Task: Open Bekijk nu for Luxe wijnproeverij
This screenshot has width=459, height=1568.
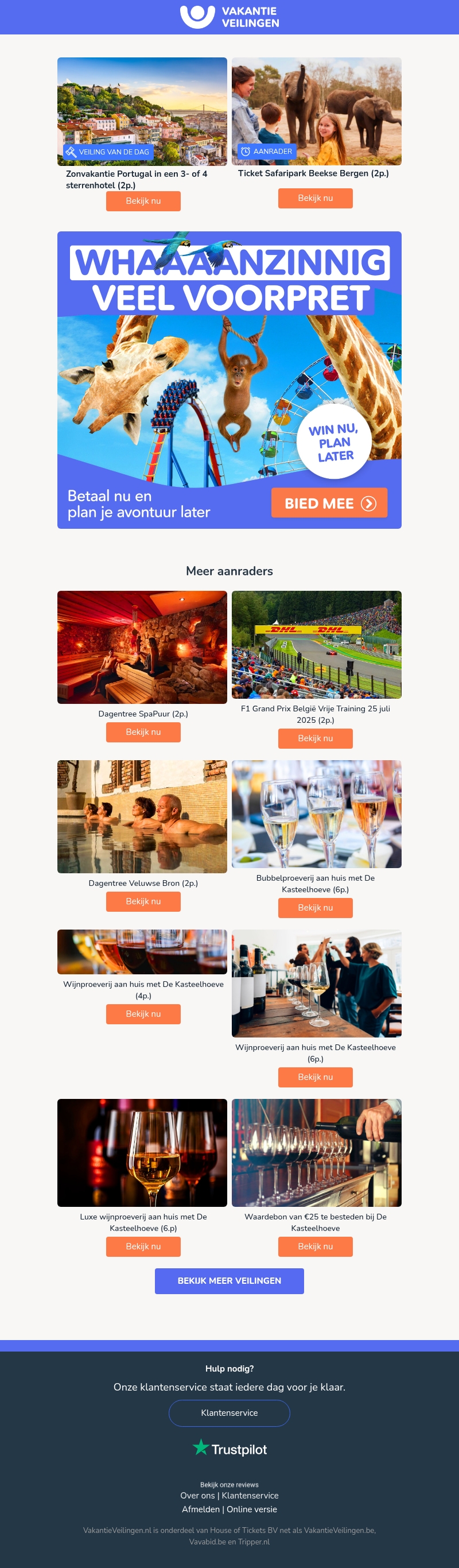Action: (143, 1246)
